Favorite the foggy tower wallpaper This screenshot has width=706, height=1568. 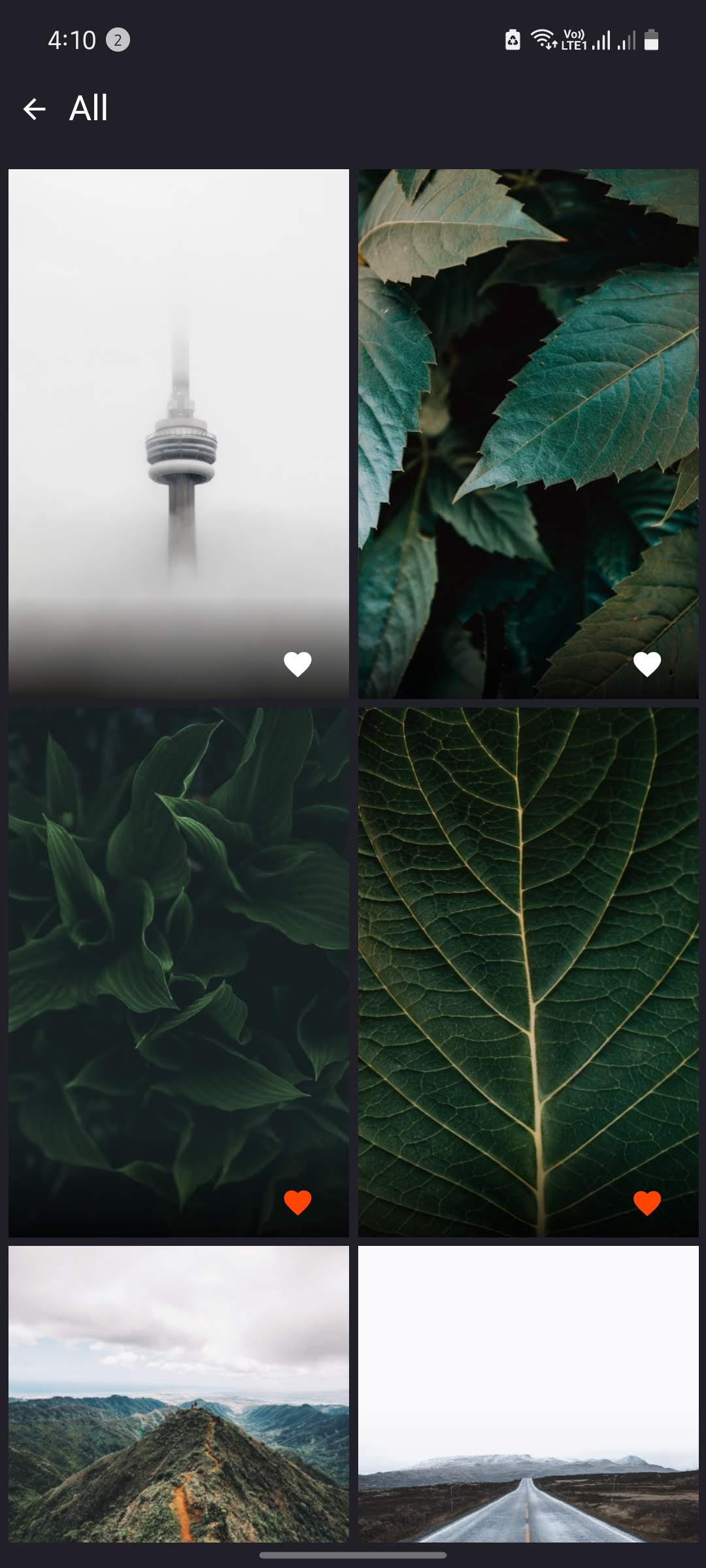pyautogui.click(x=297, y=664)
